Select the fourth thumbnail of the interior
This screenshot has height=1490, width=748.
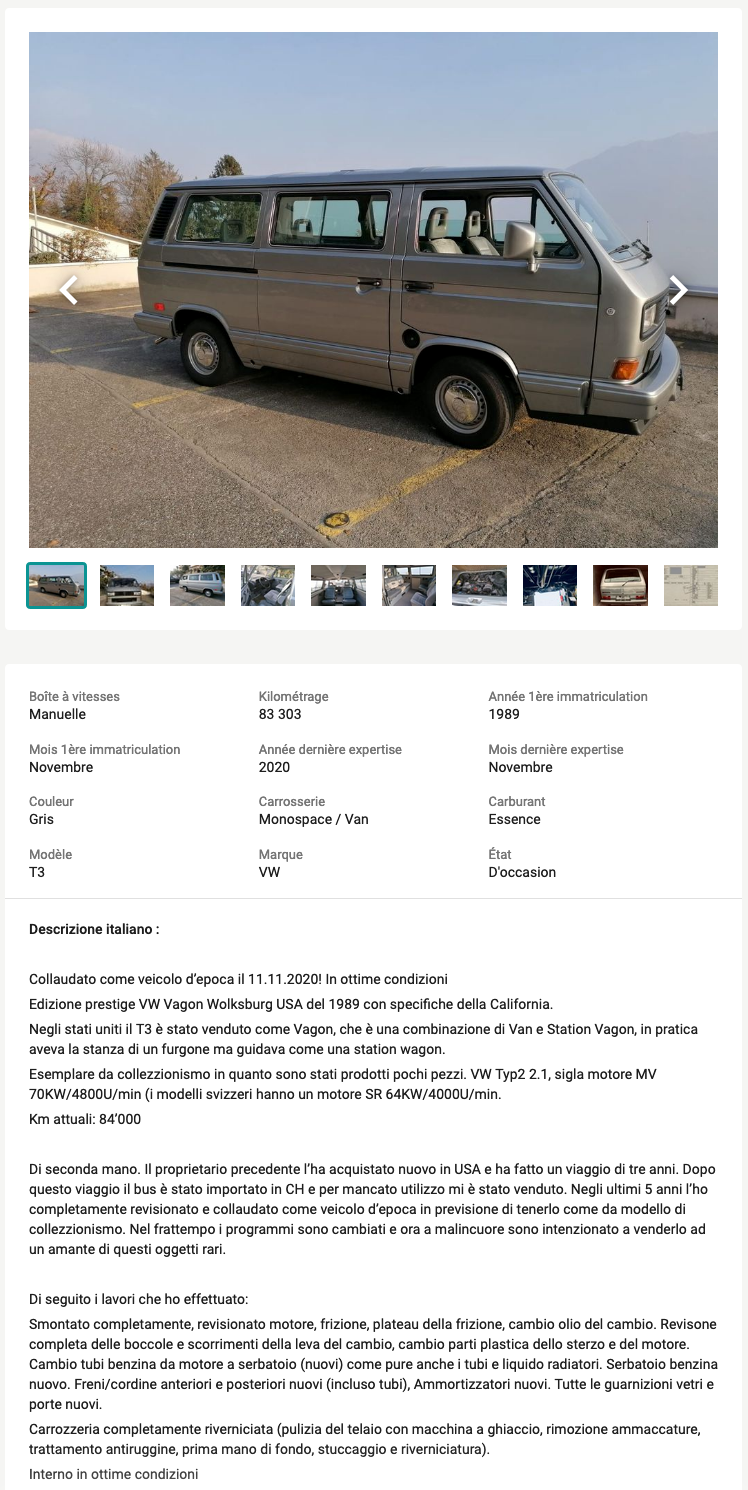(268, 586)
